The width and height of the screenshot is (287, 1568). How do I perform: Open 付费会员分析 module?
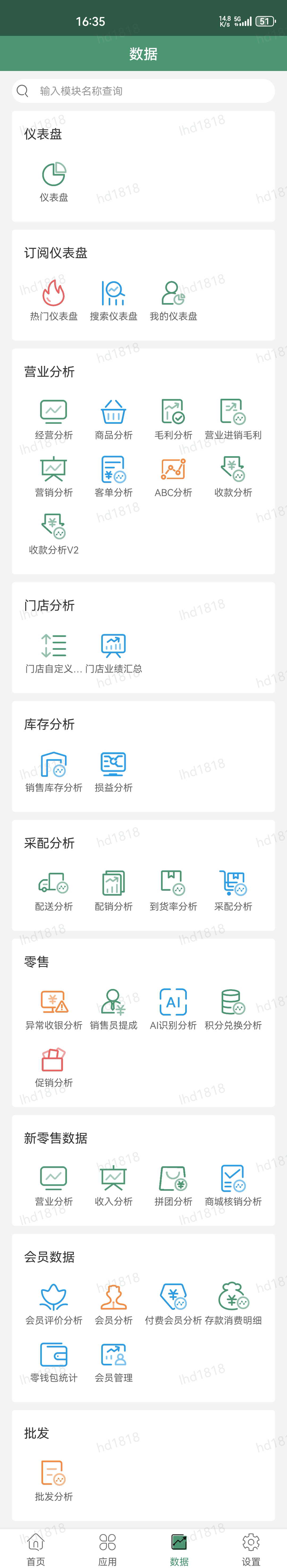pos(173,1304)
